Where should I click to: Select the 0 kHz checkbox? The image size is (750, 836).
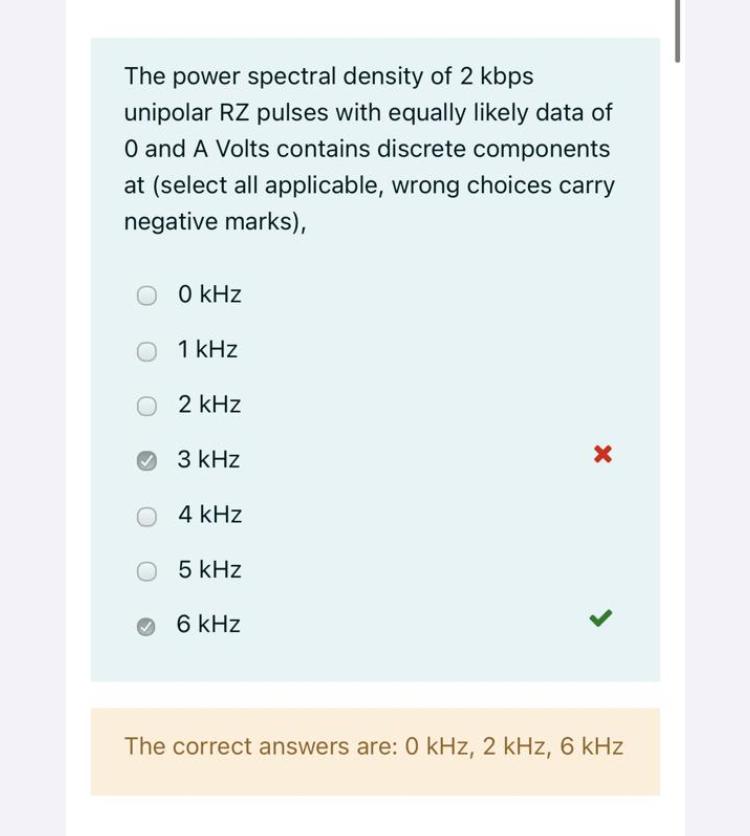click(146, 294)
